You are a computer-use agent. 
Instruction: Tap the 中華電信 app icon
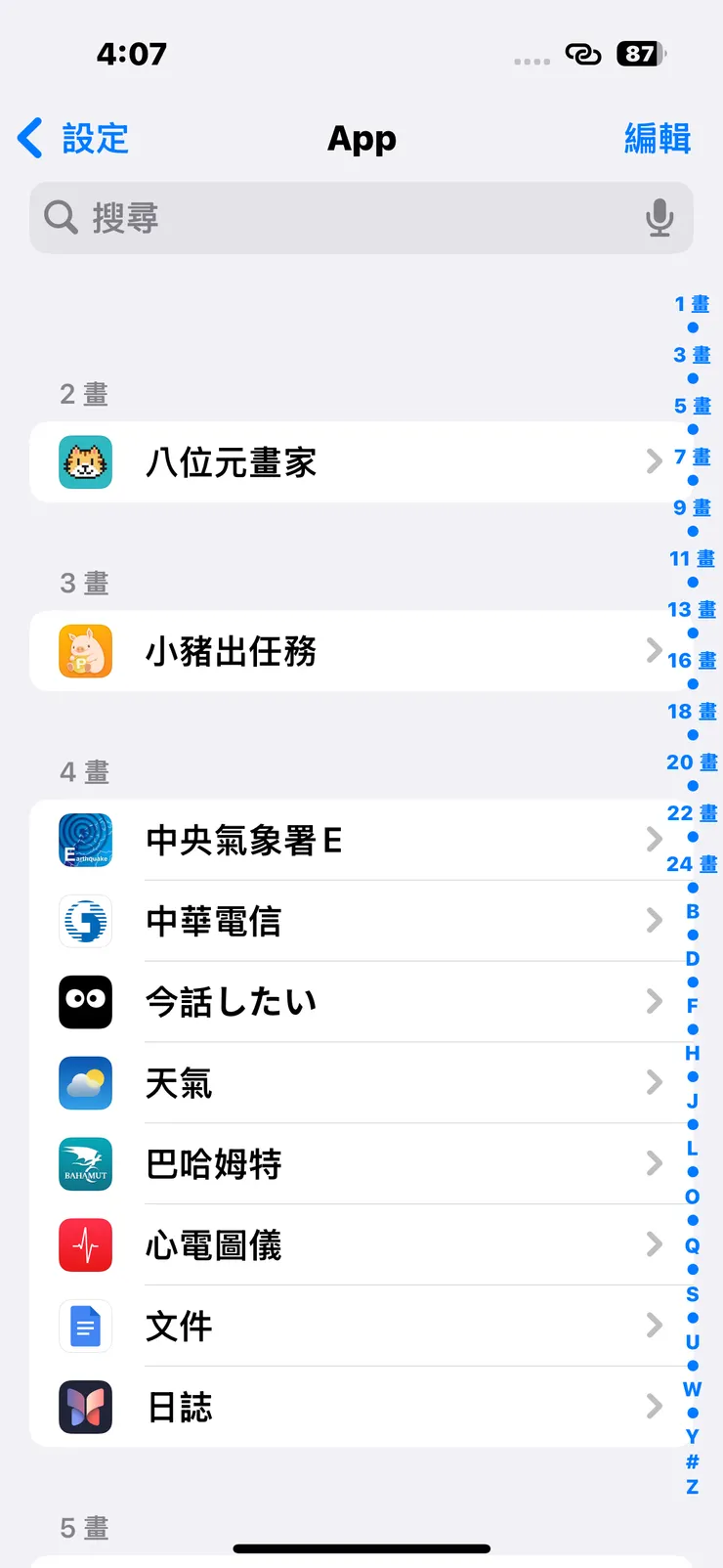coord(85,921)
